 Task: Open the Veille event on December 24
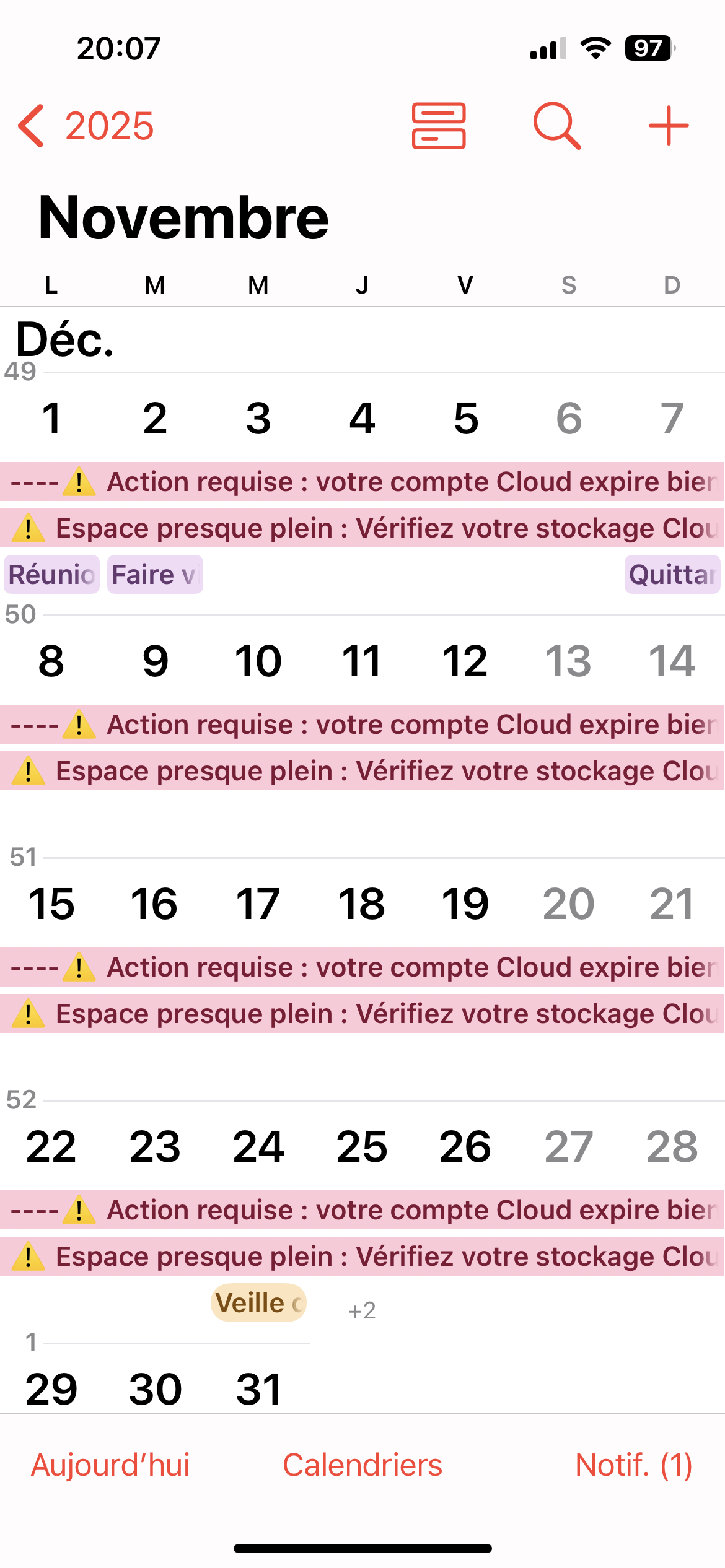258,1303
